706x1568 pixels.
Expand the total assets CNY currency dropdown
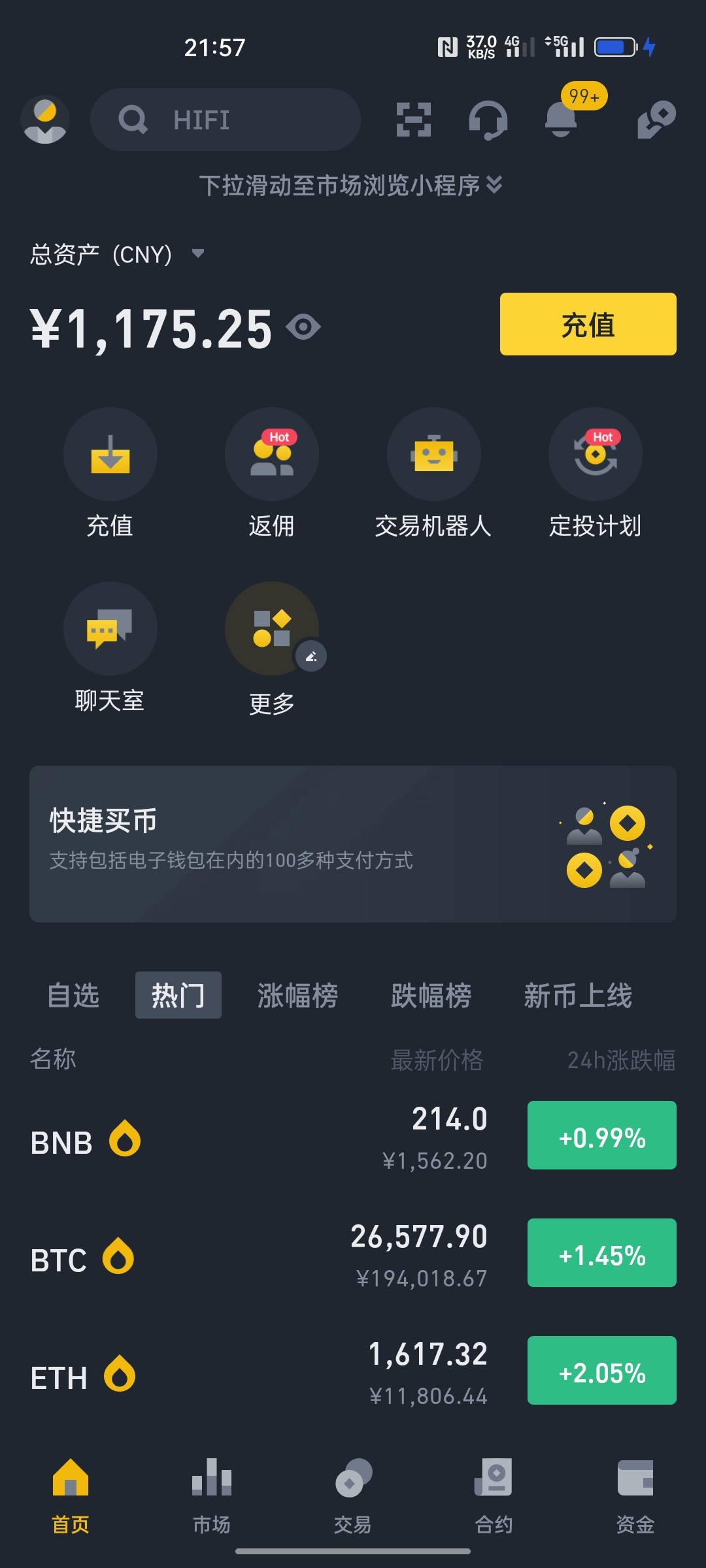(x=197, y=253)
